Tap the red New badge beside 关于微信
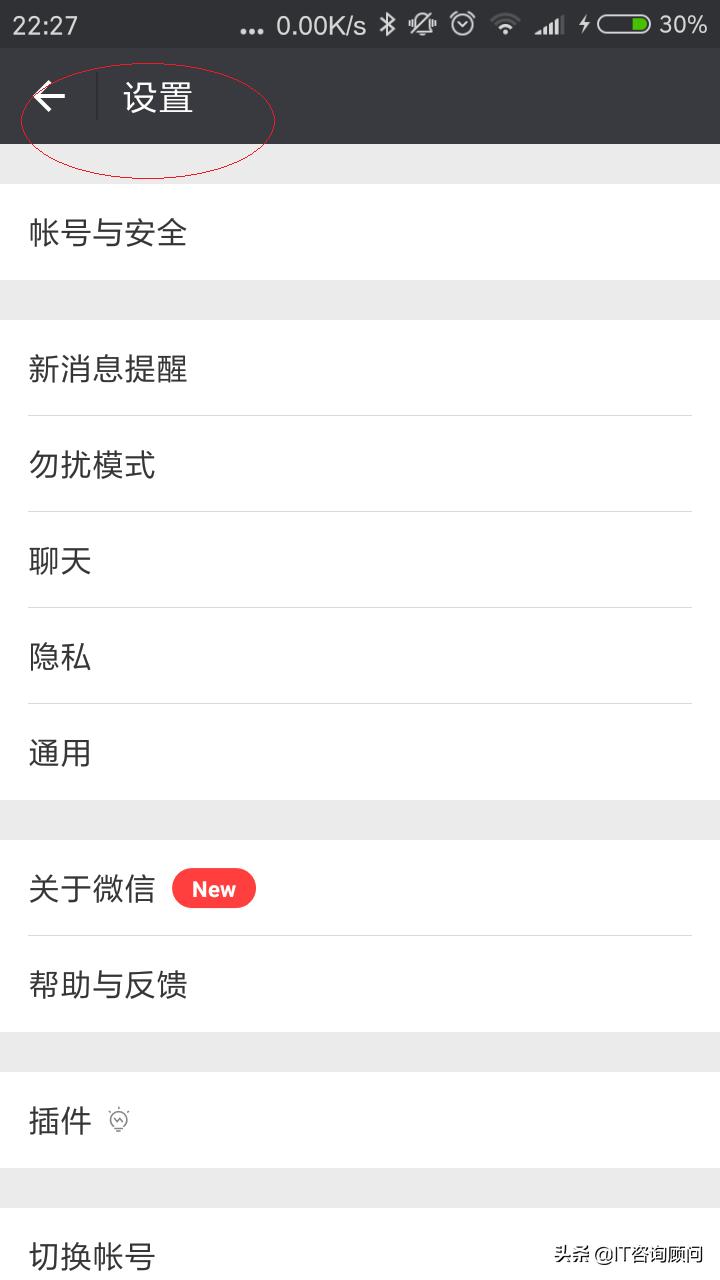The height and width of the screenshot is (1280, 720). pyautogui.click(x=214, y=888)
